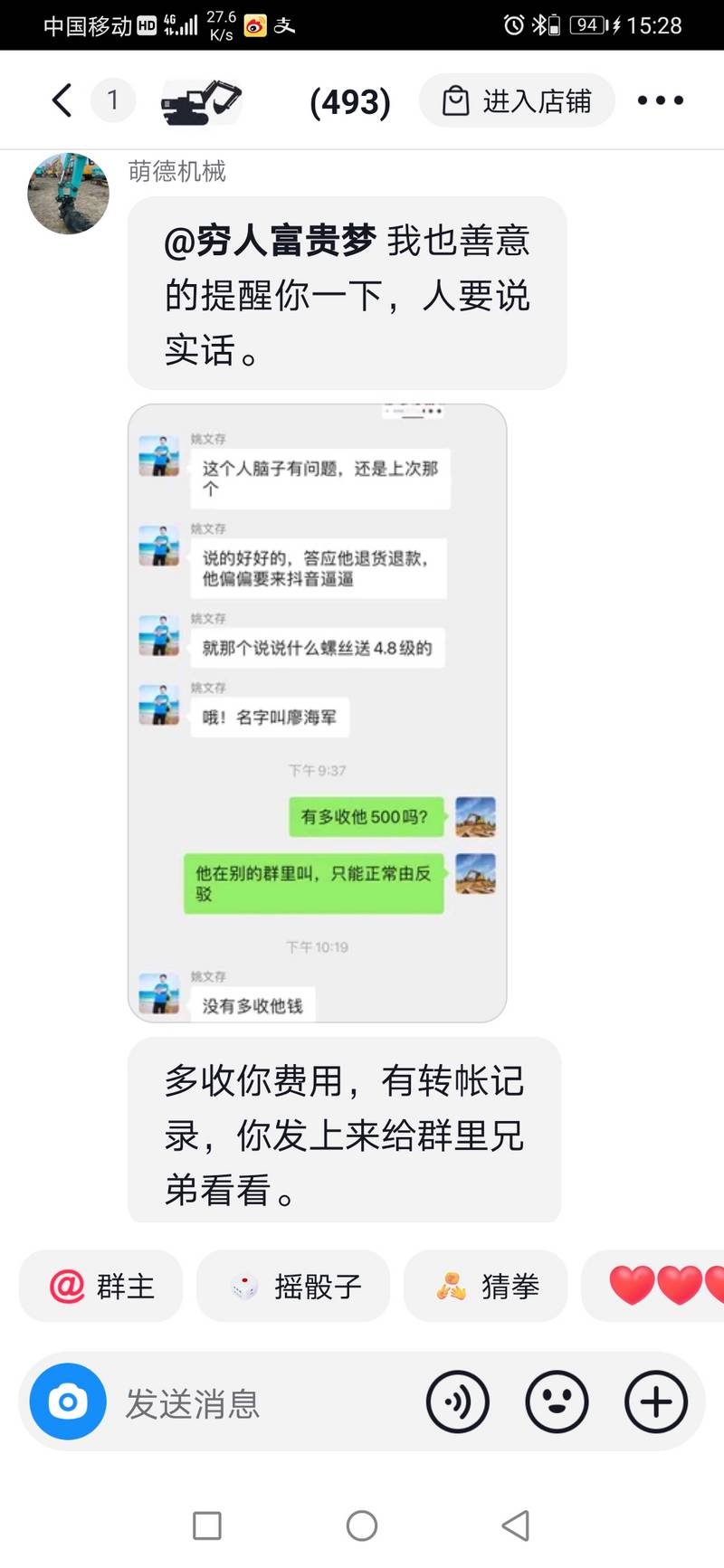
Task: Open the three-dot overflow menu
Action: (x=660, y=100)
